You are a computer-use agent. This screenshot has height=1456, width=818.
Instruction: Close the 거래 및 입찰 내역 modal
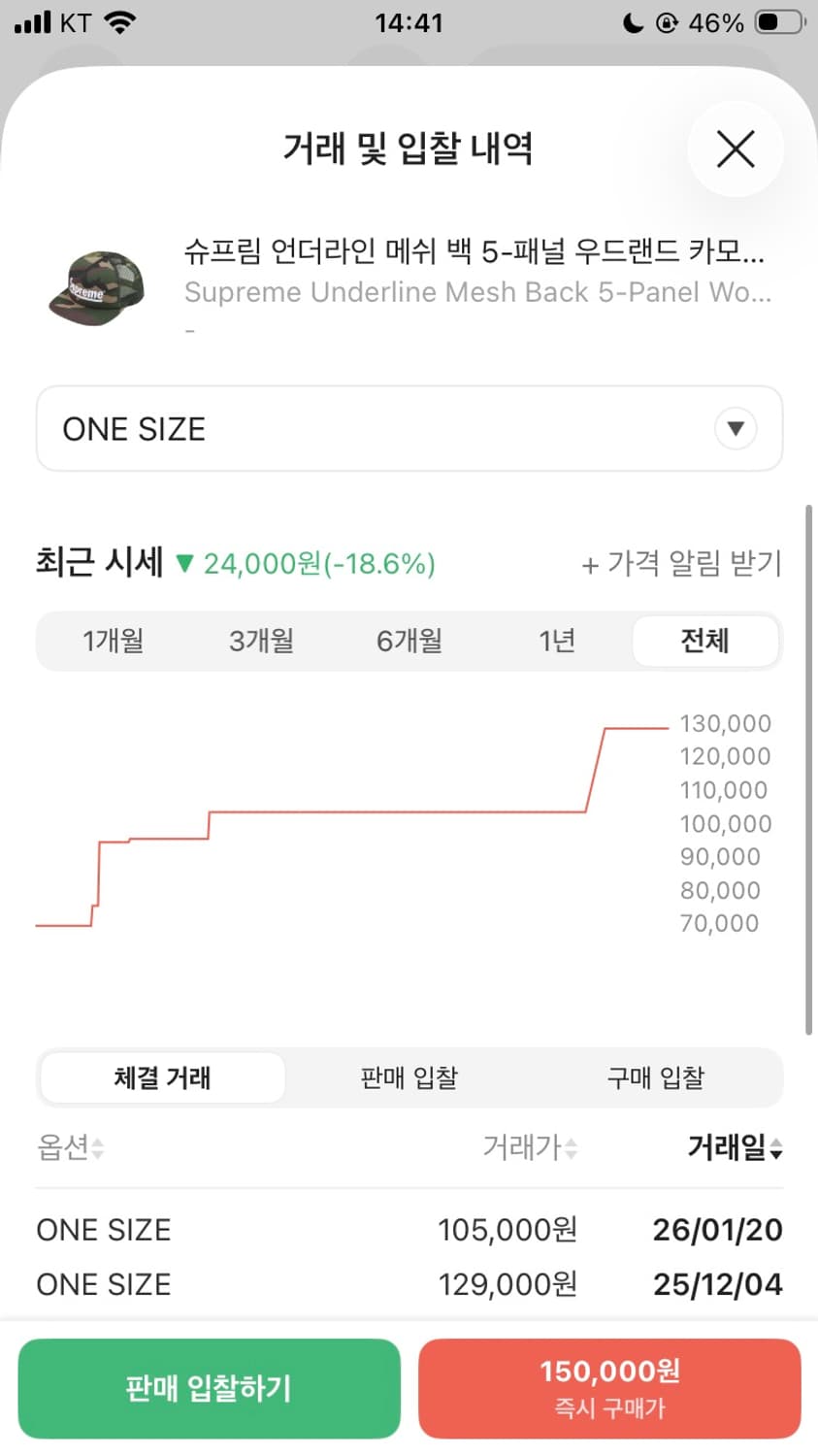pos(735,149)
